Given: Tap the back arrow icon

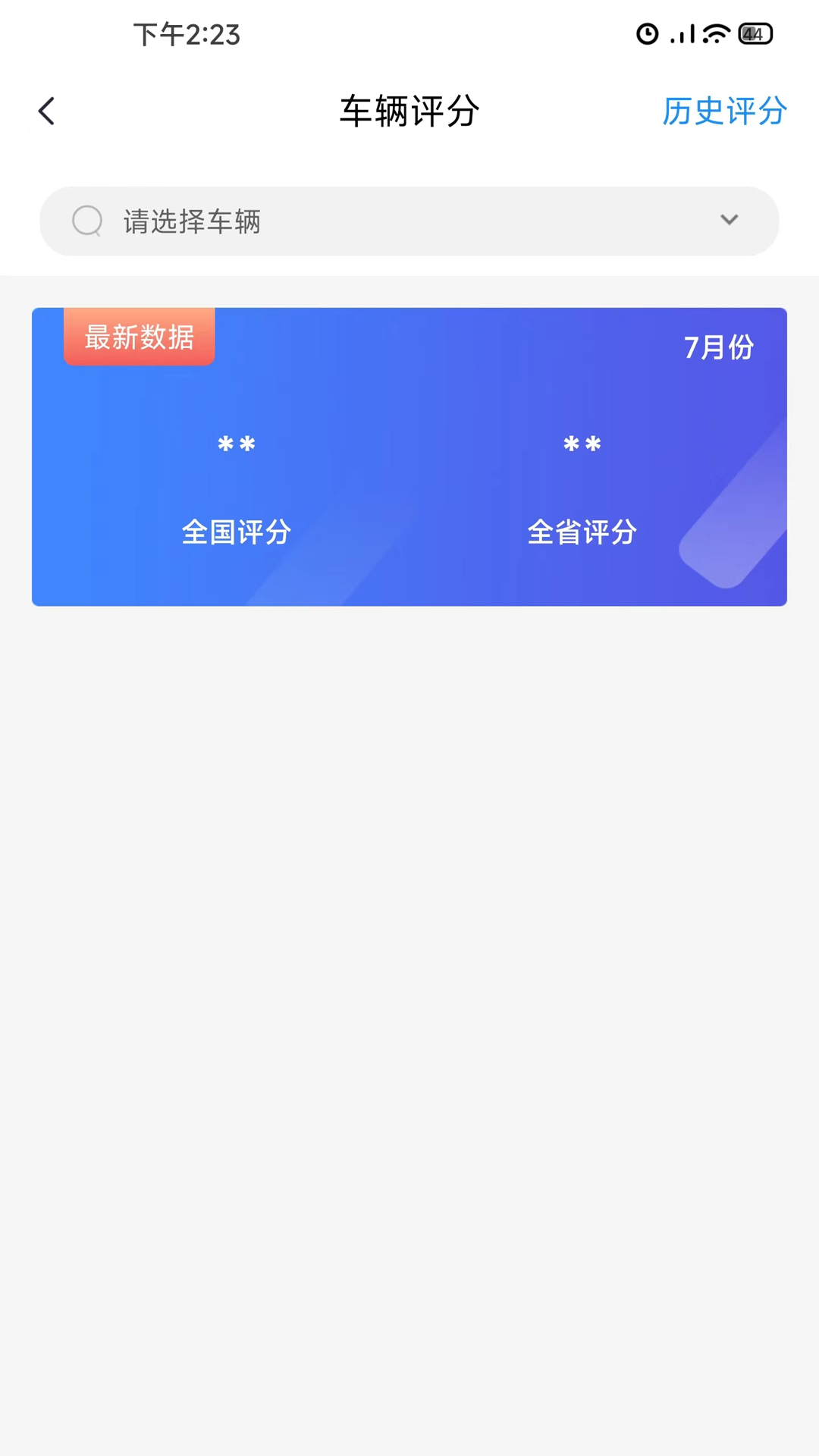Looking at the screenshot, I should pyautogui.click(x=46, y=111).
